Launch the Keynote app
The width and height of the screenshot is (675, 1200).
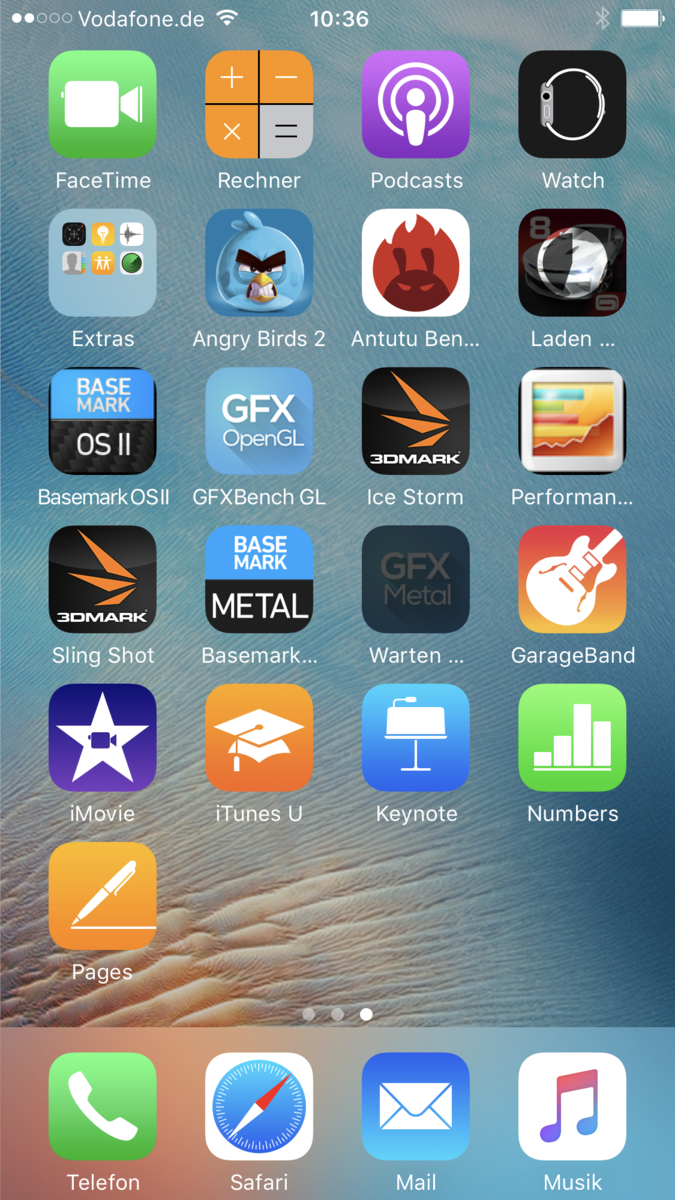(x=416, y=738)
